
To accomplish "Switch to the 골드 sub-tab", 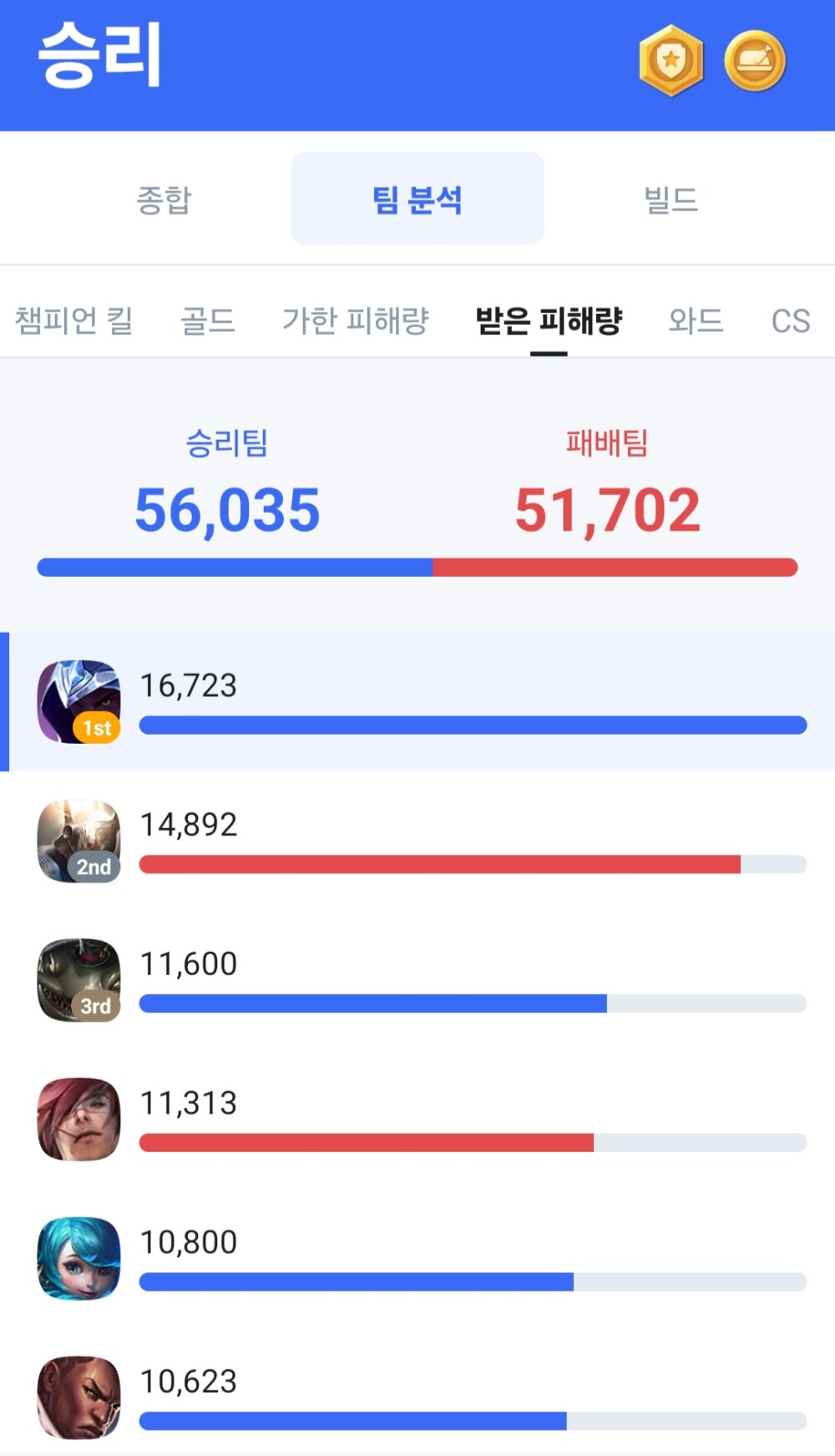I will click(x=208, y=321).
